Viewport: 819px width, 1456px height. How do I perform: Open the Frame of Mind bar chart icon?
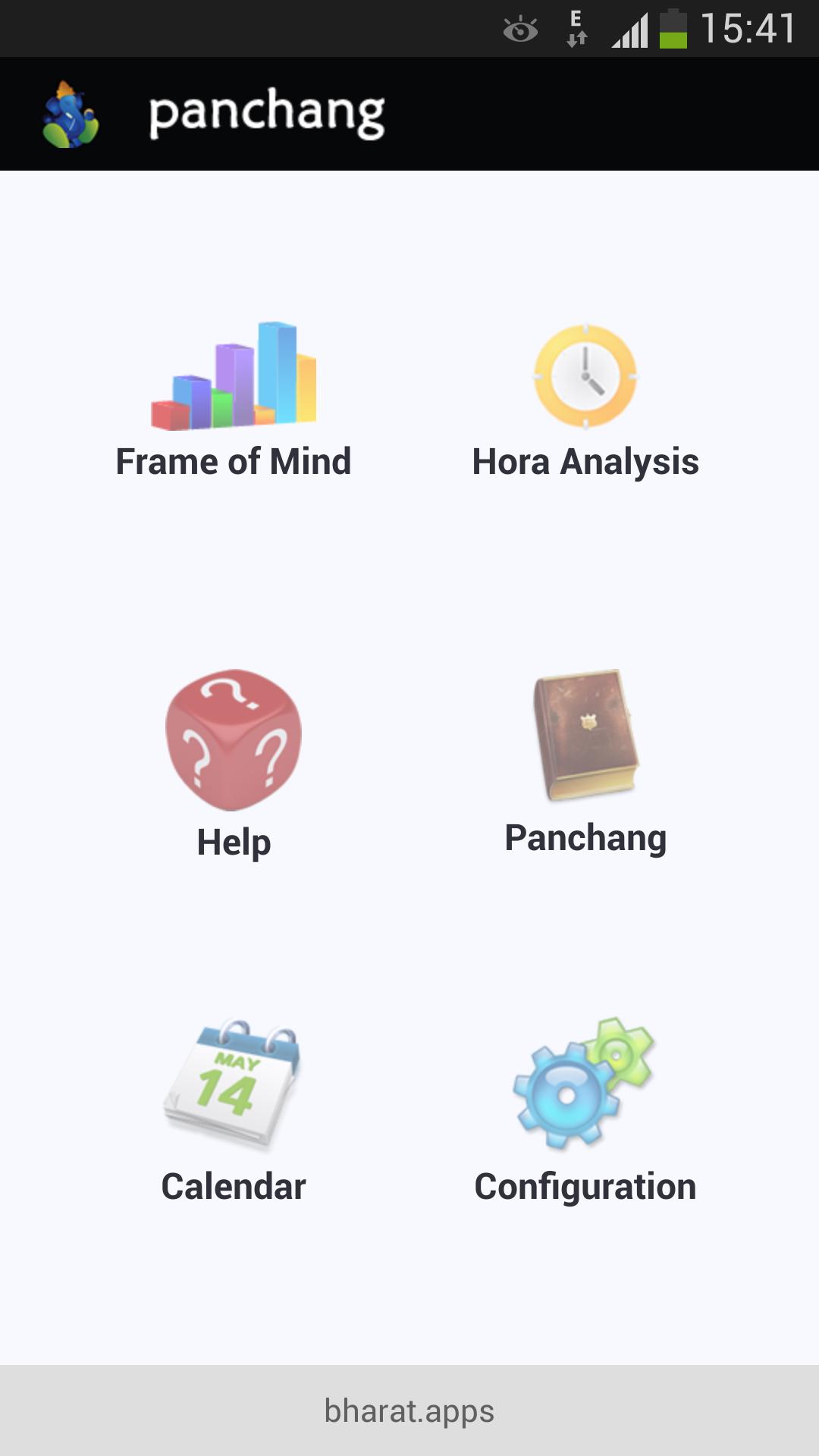point(235,375)
